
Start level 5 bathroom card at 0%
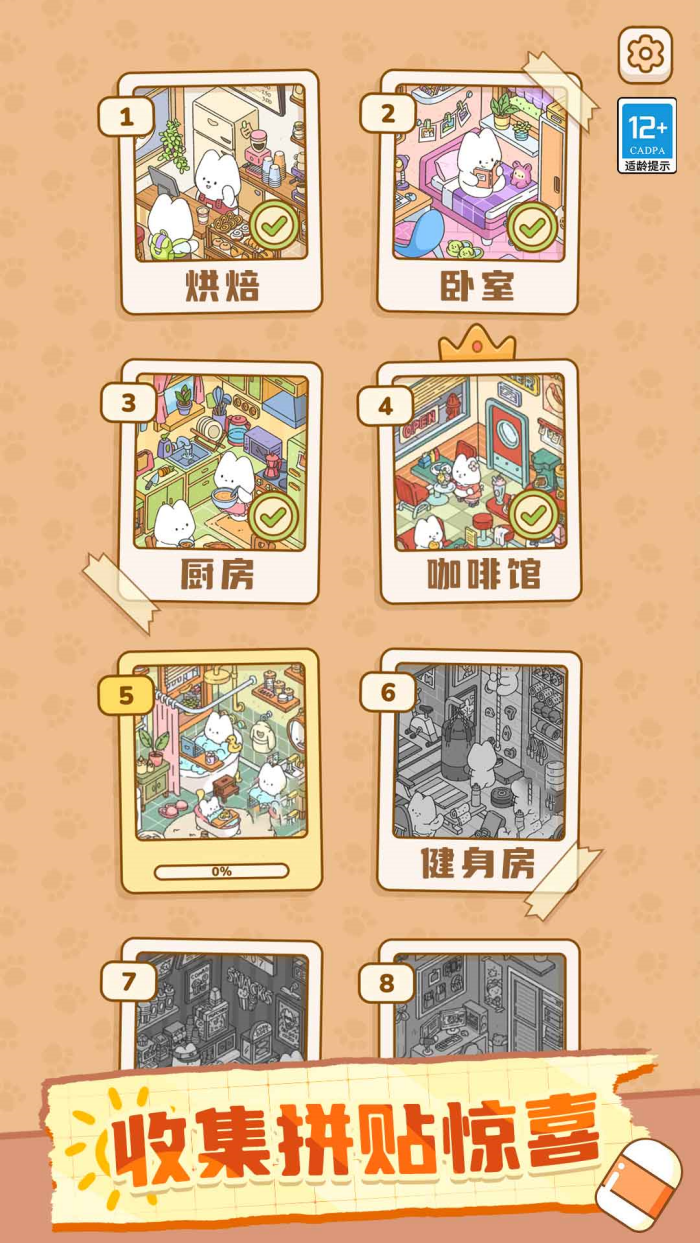tap(221, 768)
